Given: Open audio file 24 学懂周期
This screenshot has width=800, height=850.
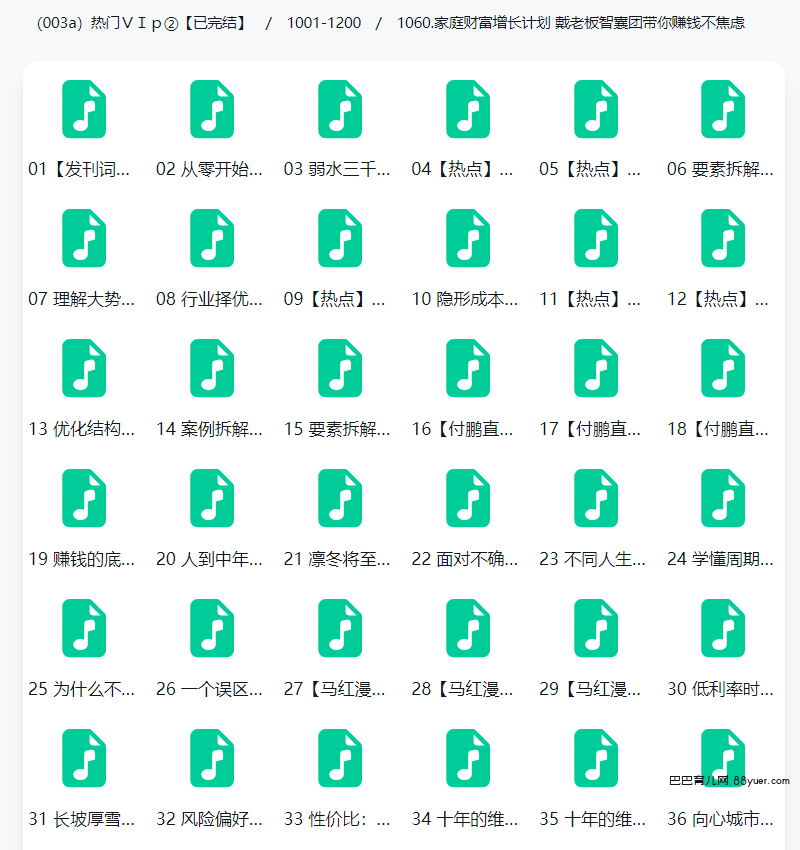Looking at the screenshot, I should 723,498.
